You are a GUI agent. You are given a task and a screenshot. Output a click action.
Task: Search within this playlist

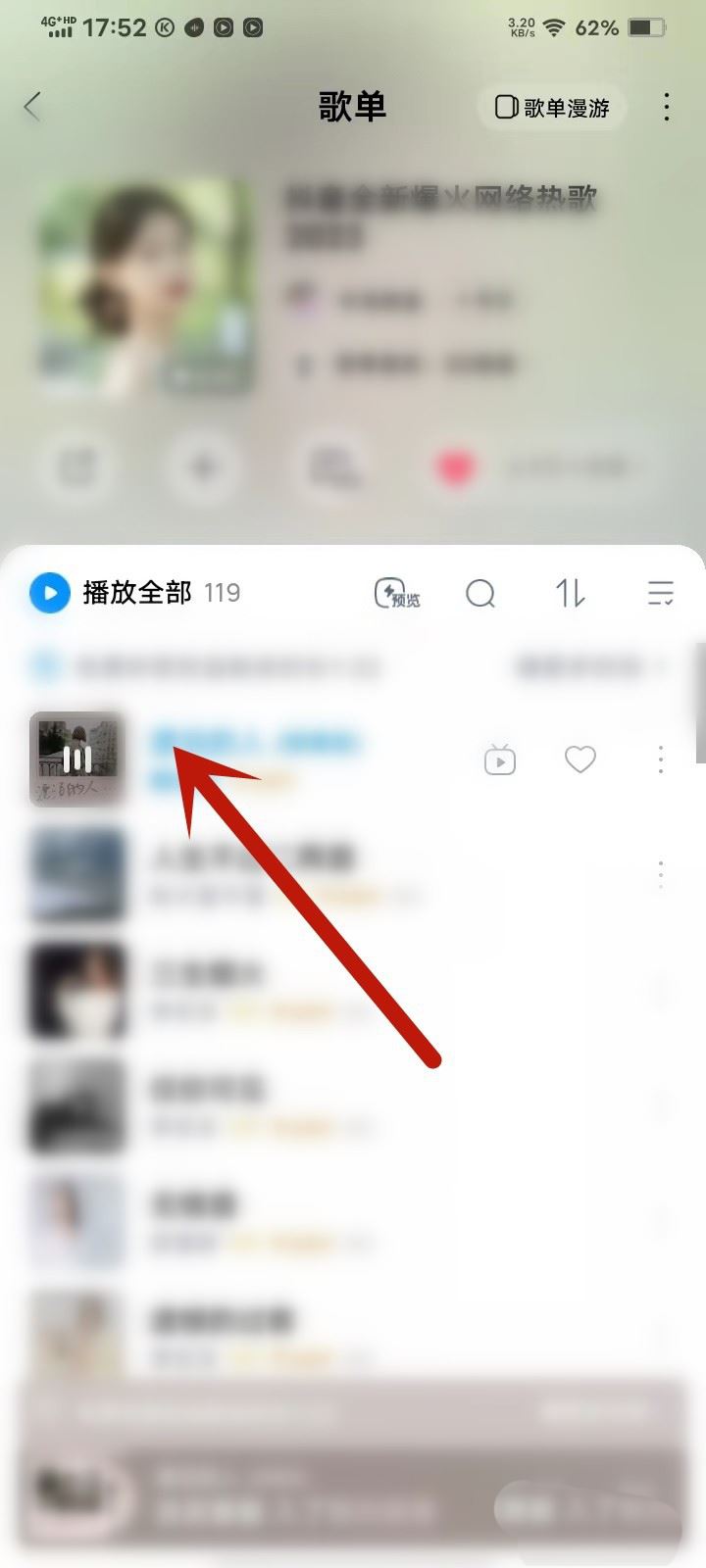[x=480, y=593]
